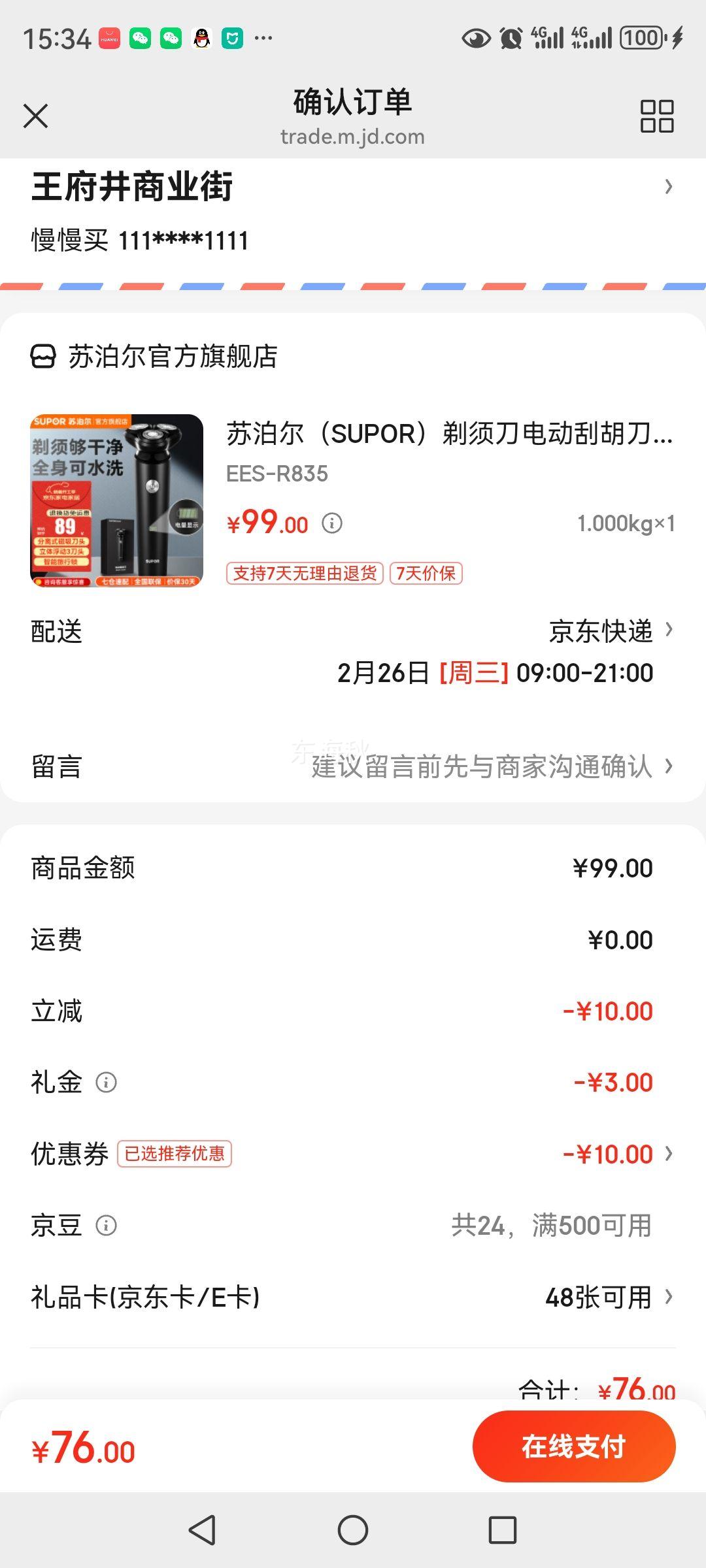Screen dimensions: 706x1568
Task: Select the 已选推荐优惠 coupon tag
Action: 173,1154
